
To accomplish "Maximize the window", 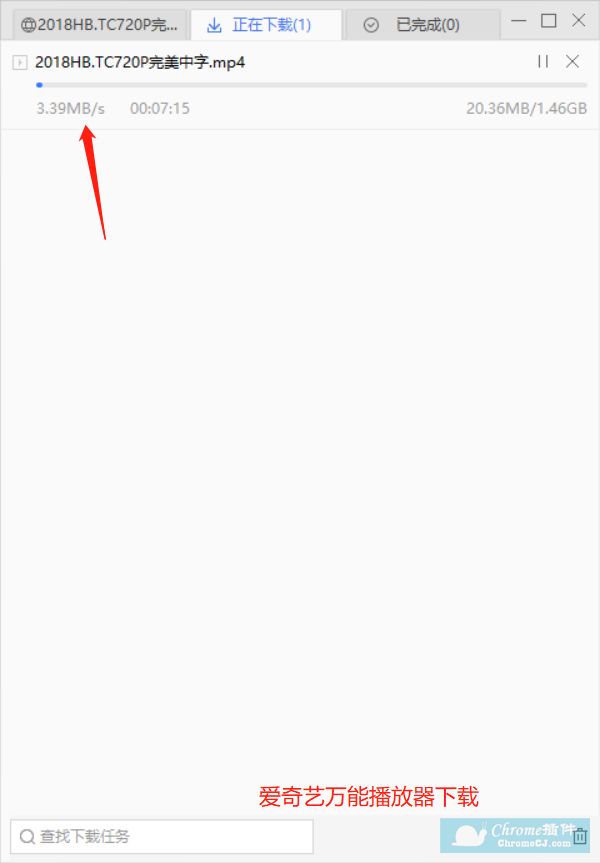I will 548,21.
